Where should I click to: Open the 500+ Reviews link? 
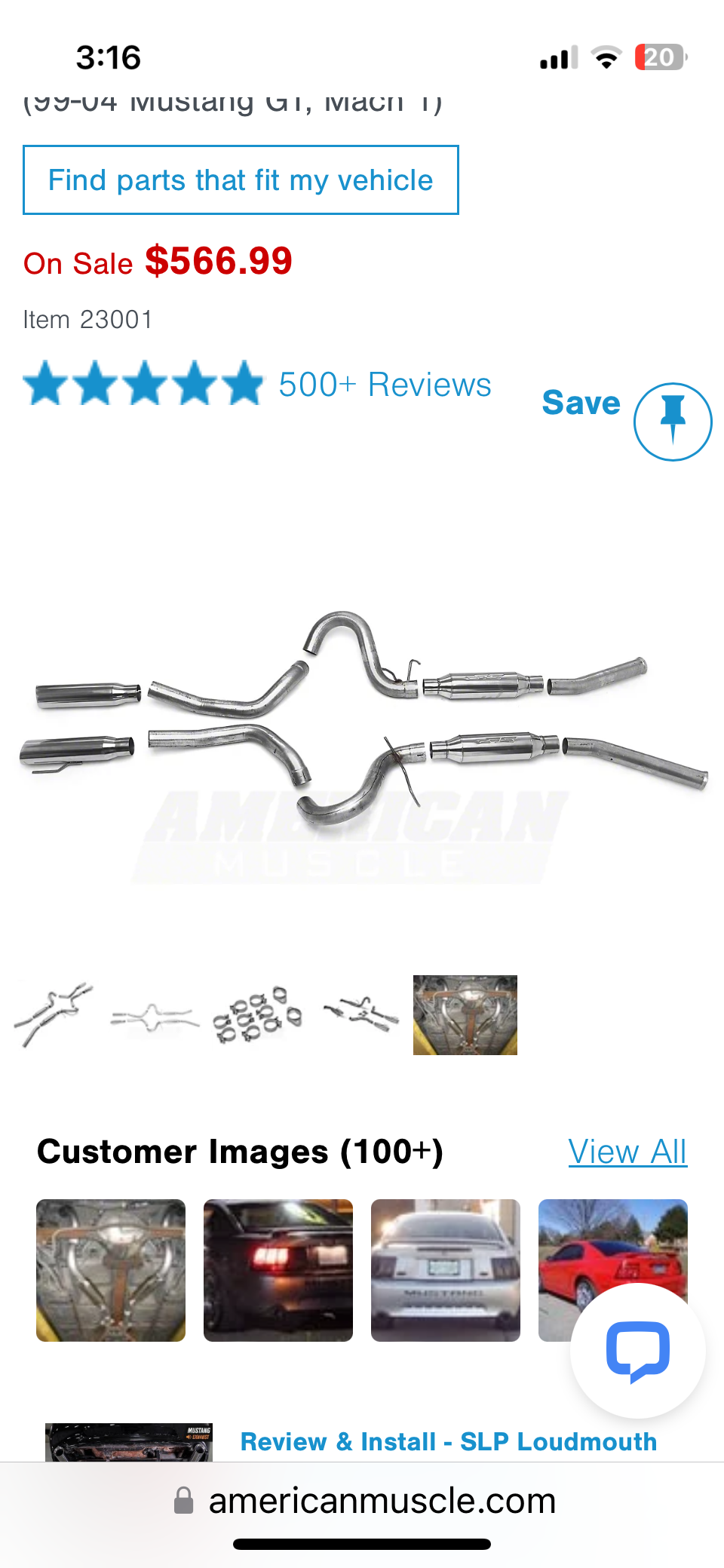tap(385, 385)
